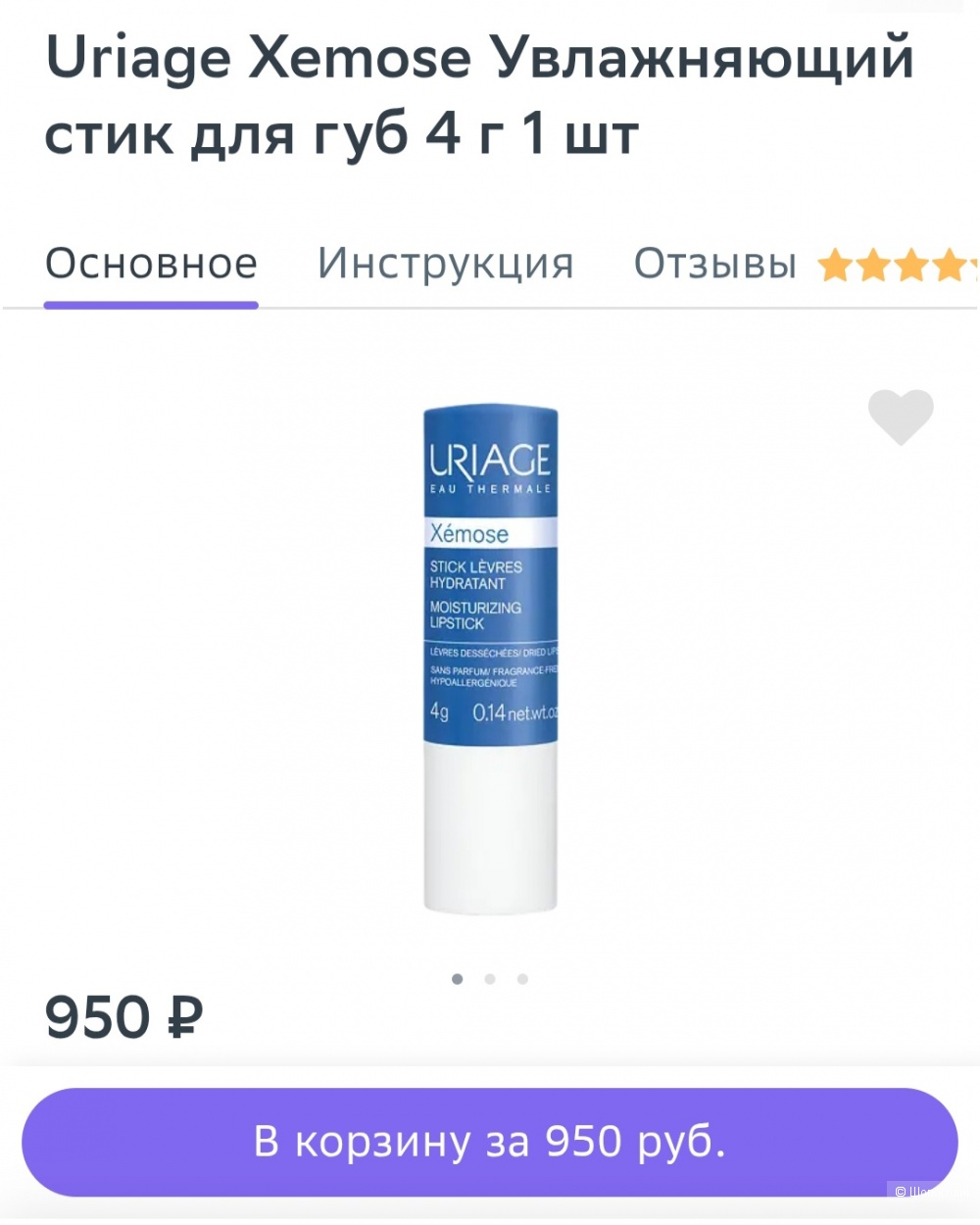
Task: Select the first carousel dot
Action: (x=457, y=978)
